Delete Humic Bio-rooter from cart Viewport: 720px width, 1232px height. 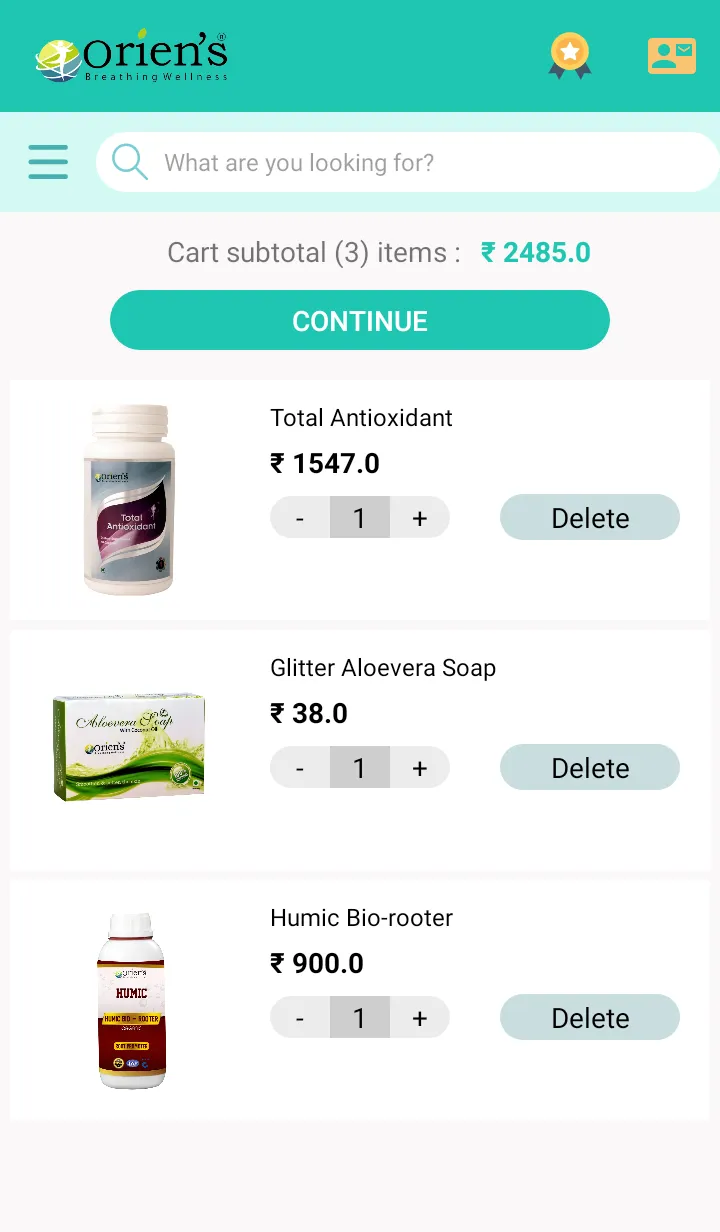point(589,1017)
